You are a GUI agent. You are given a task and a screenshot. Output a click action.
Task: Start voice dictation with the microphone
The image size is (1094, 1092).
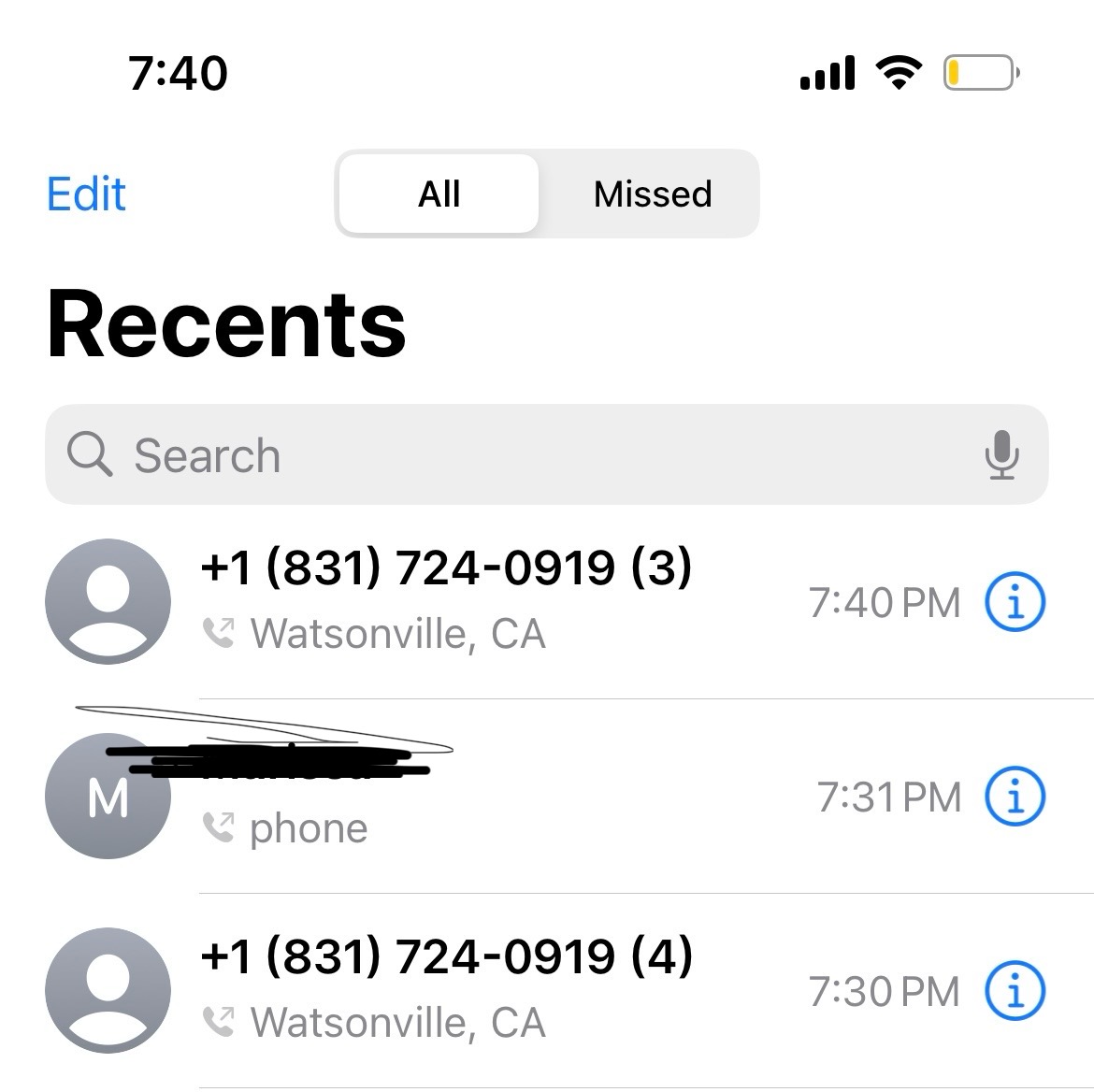click(x=1001, y=455)
